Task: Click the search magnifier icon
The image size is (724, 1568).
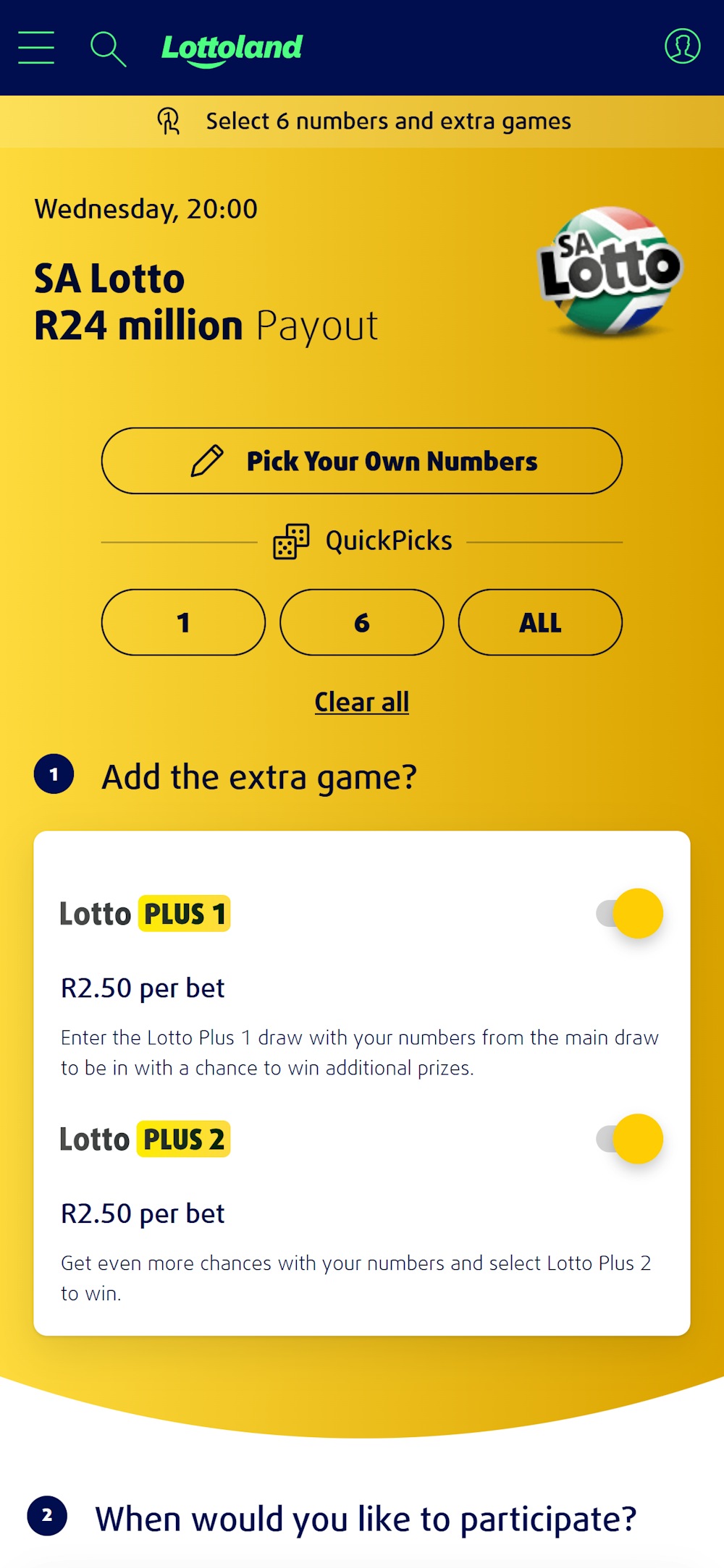Action: (x=107, y=48)
